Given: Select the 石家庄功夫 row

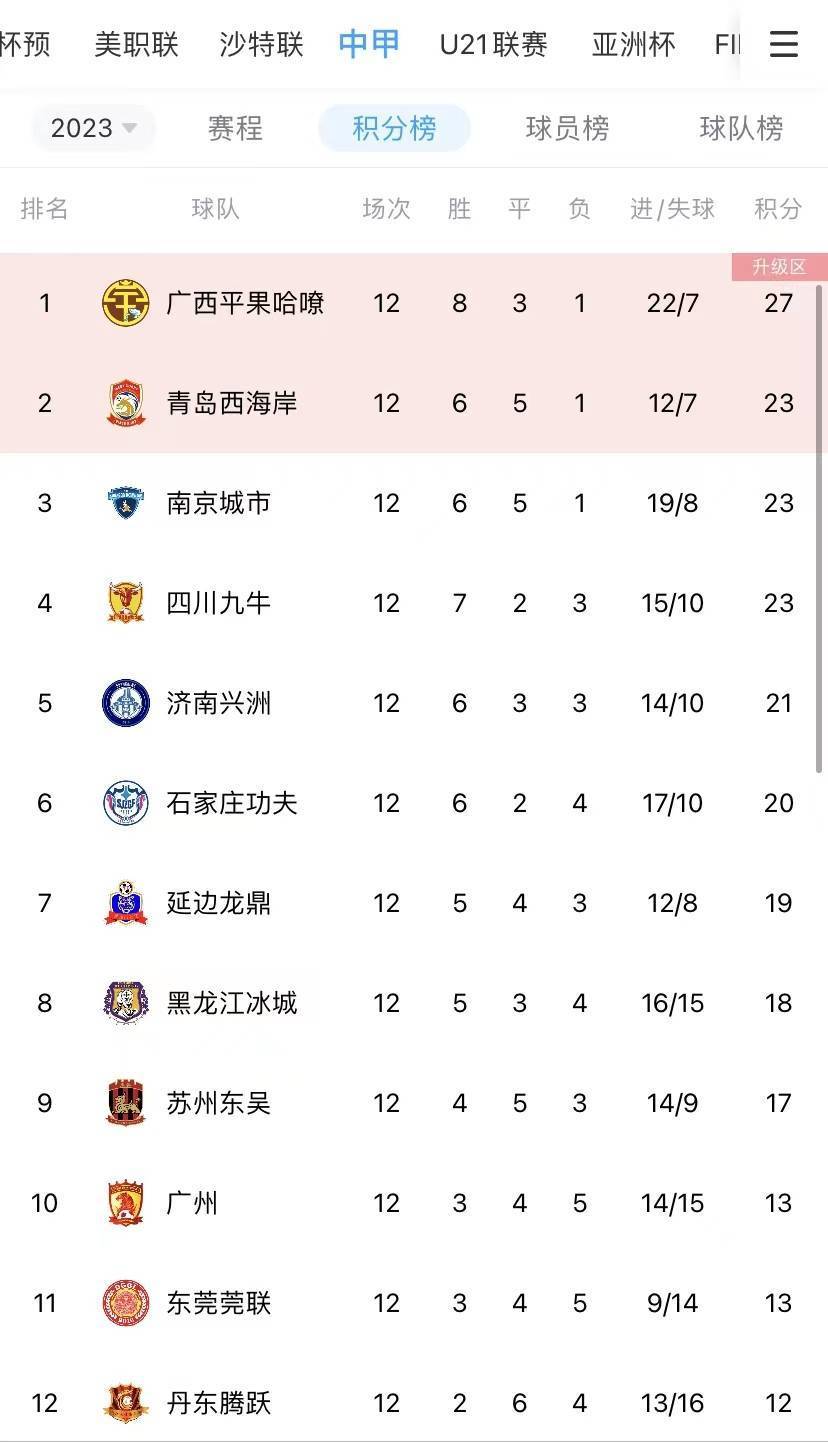Looking at the screenshot, I should 232,803.
